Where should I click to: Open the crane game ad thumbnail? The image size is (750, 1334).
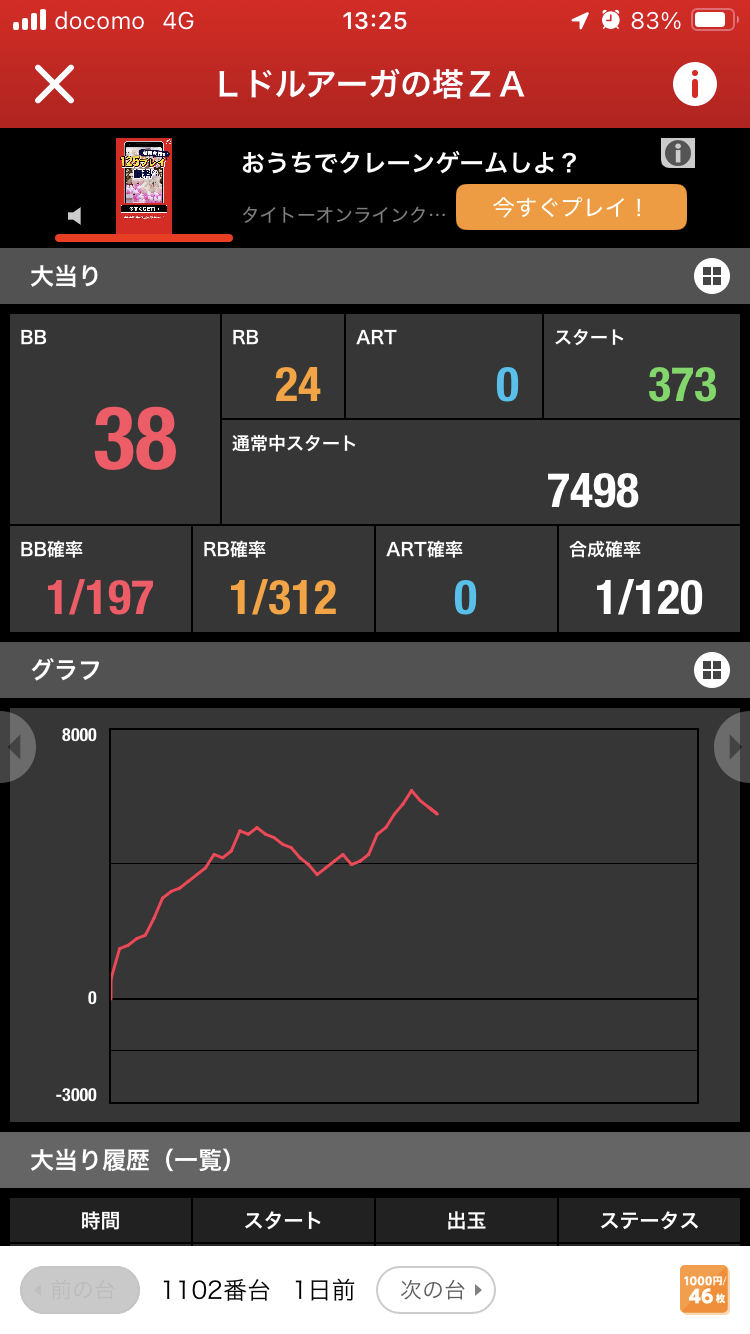[144, 186]
